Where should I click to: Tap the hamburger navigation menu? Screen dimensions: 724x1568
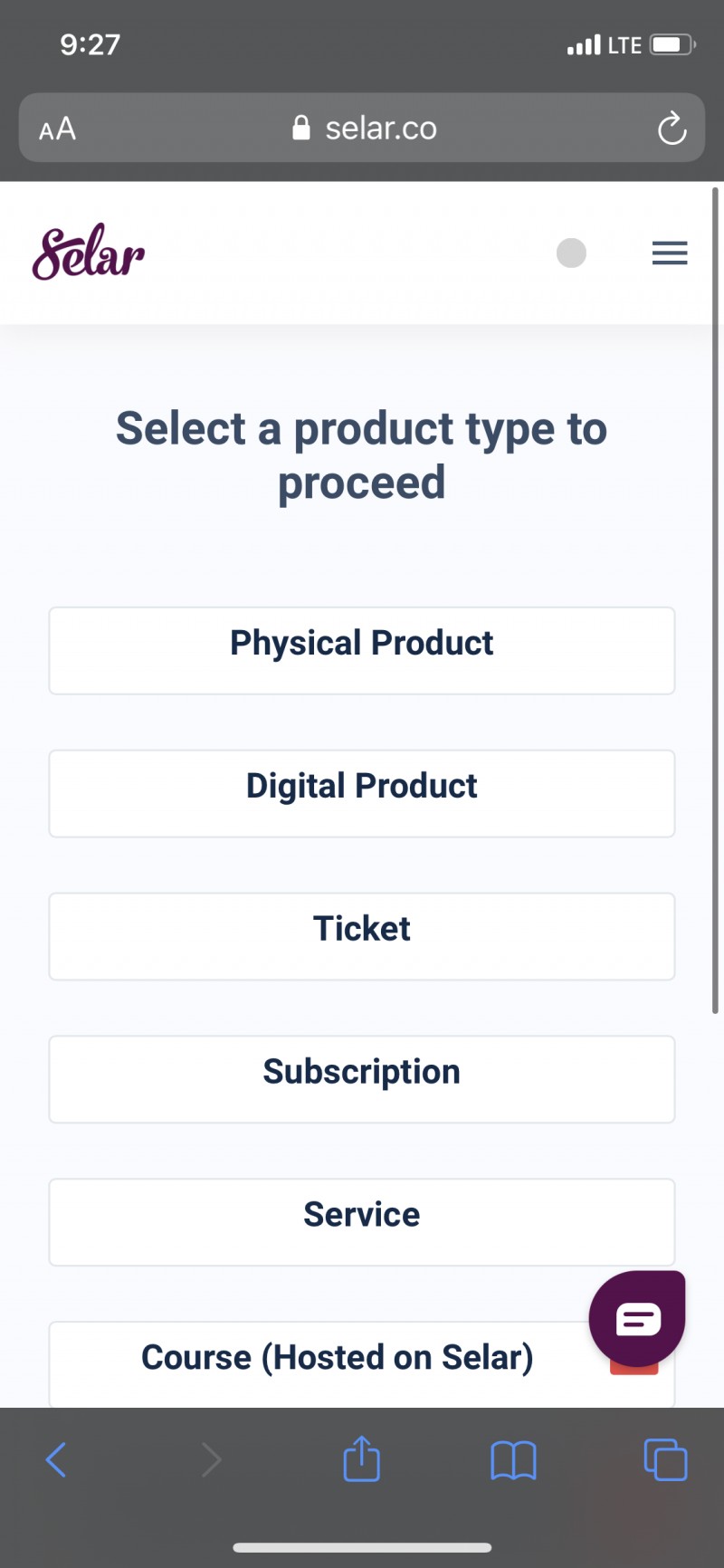coord(669,253)
